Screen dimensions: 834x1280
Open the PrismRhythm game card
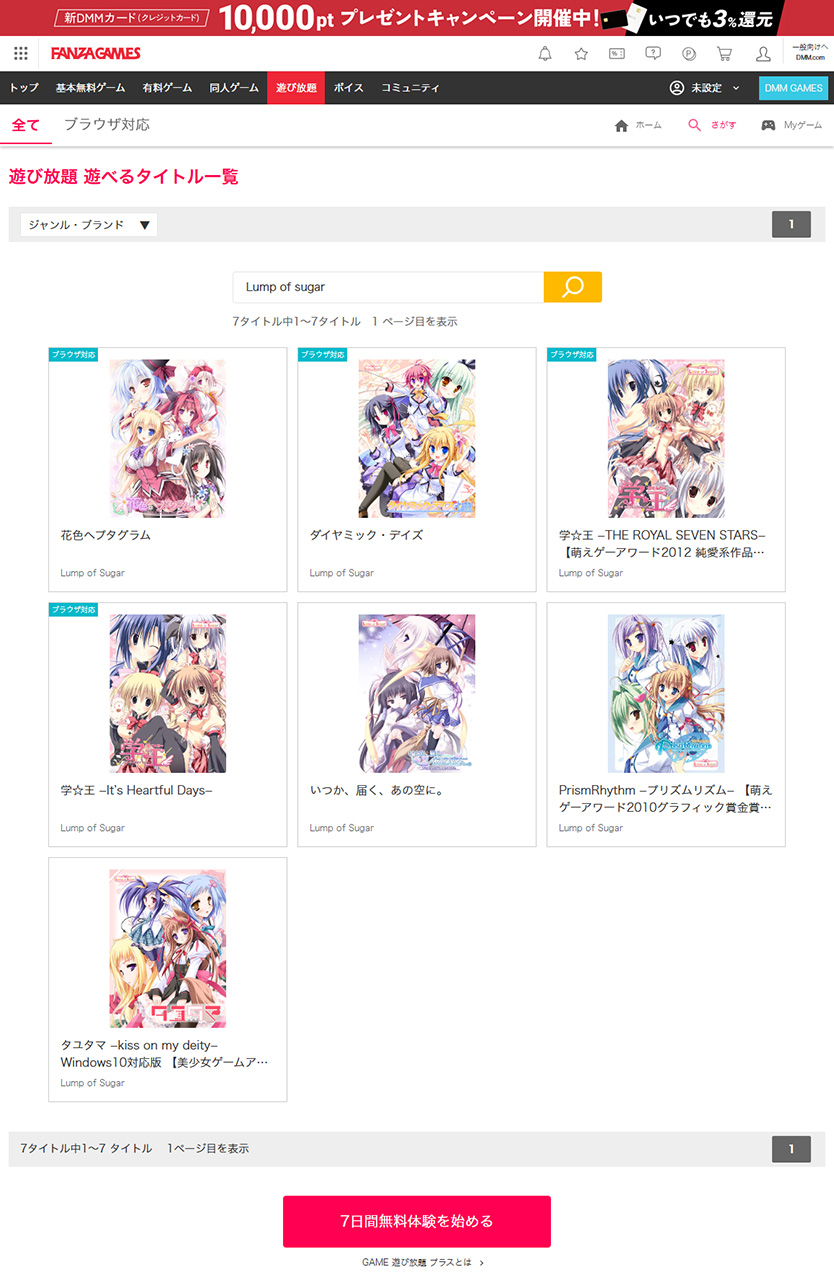(x=665, y=724)
